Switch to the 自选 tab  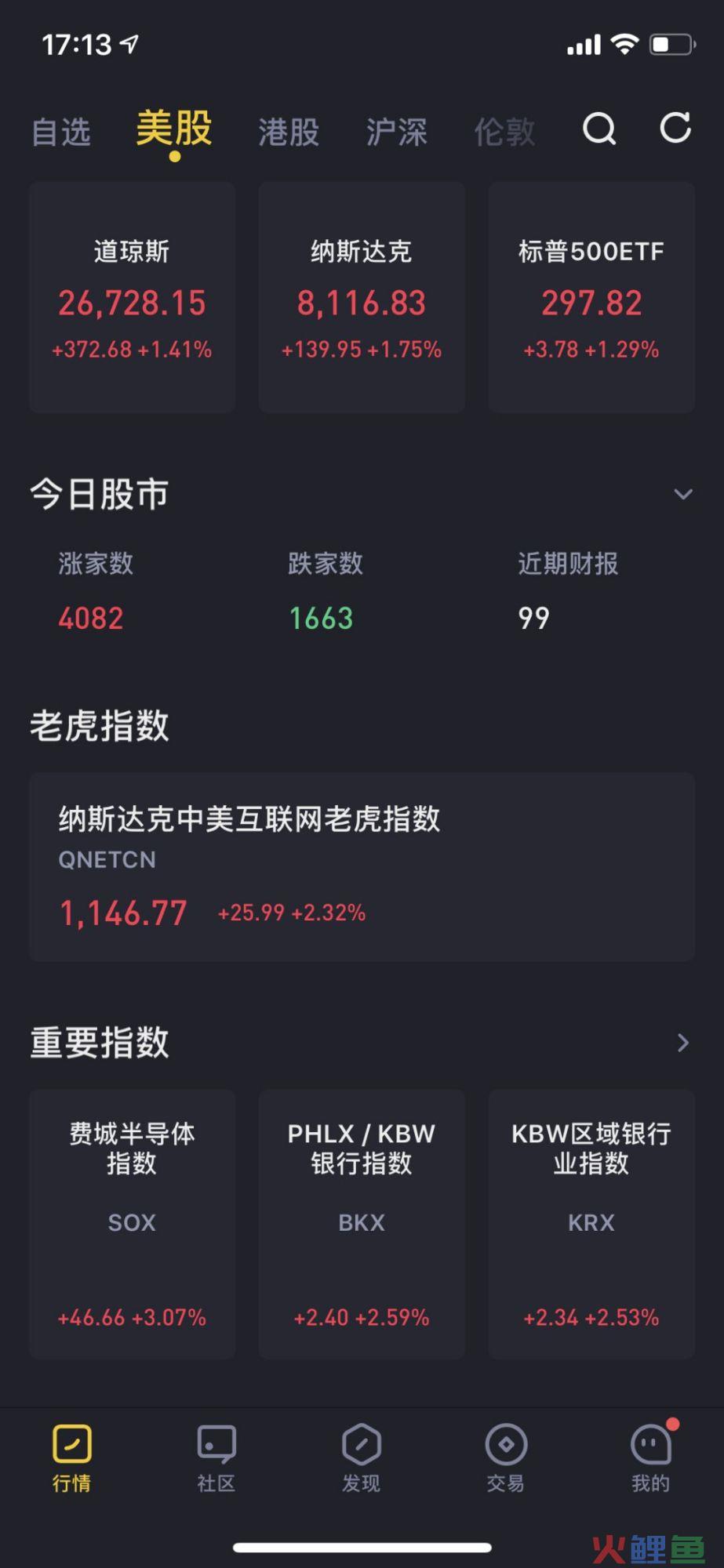pyautogui.click(x=61, y=132)
